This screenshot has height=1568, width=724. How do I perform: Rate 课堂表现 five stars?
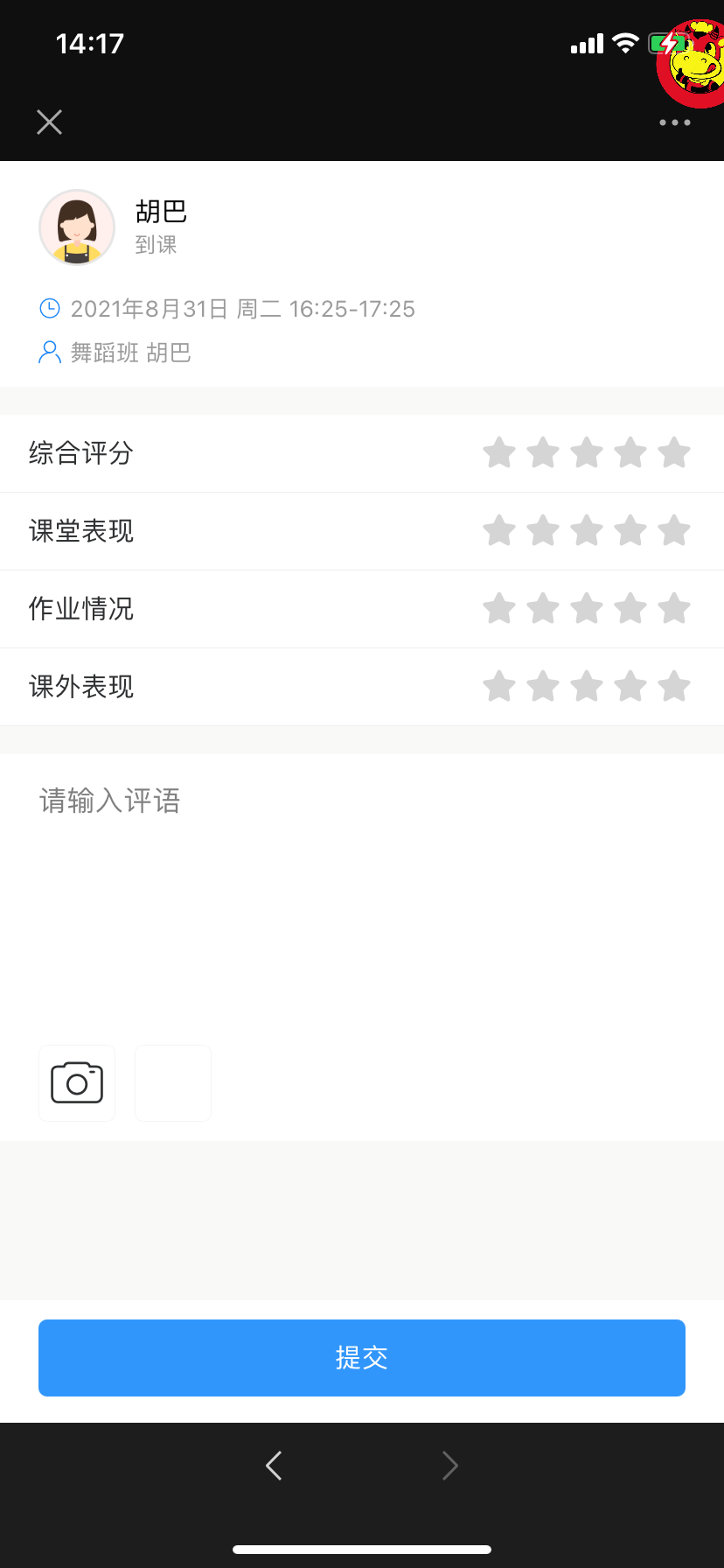pos(674,531)
